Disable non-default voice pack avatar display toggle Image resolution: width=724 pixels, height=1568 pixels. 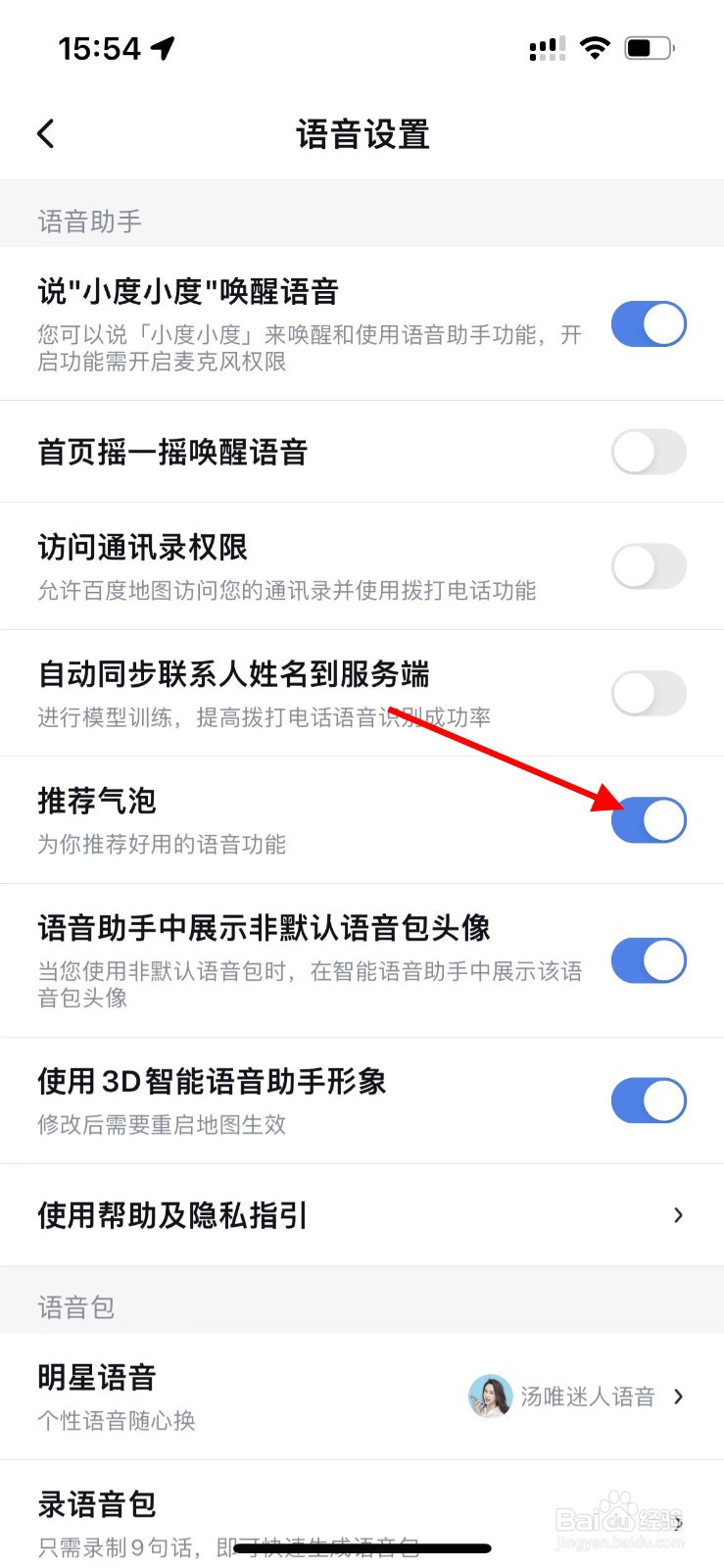pyautogui.click(x=649, y=960)
